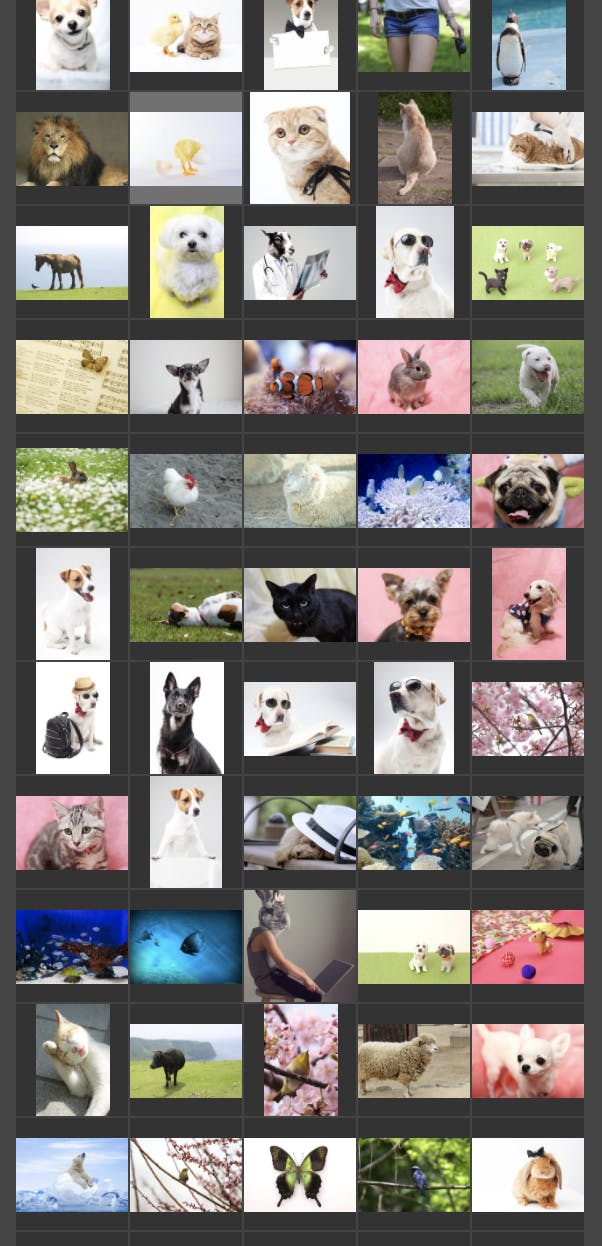The width and height of the screenshot is (602, 1246).
Task: Select the penguin picture
Action: (528, 45)
